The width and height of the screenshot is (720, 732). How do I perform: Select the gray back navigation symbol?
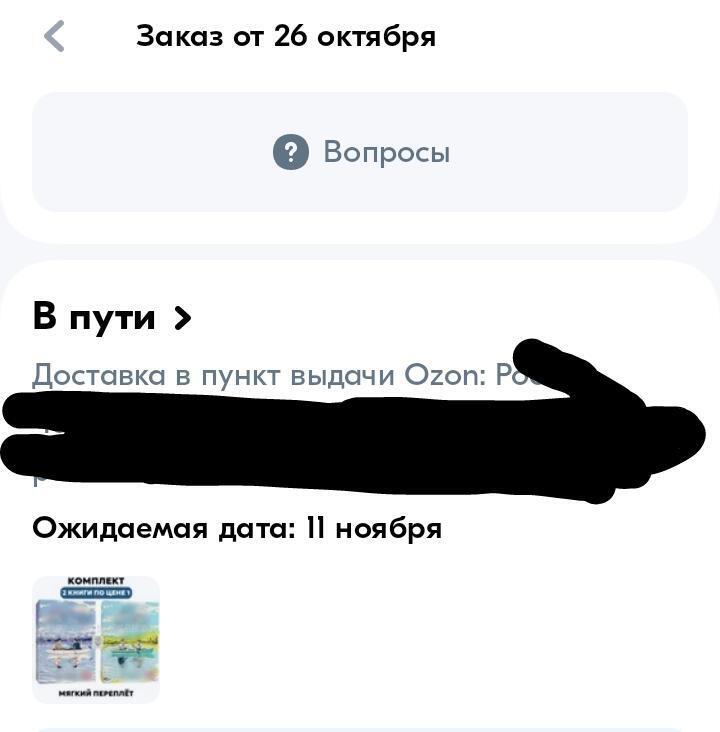pos(53,36)
